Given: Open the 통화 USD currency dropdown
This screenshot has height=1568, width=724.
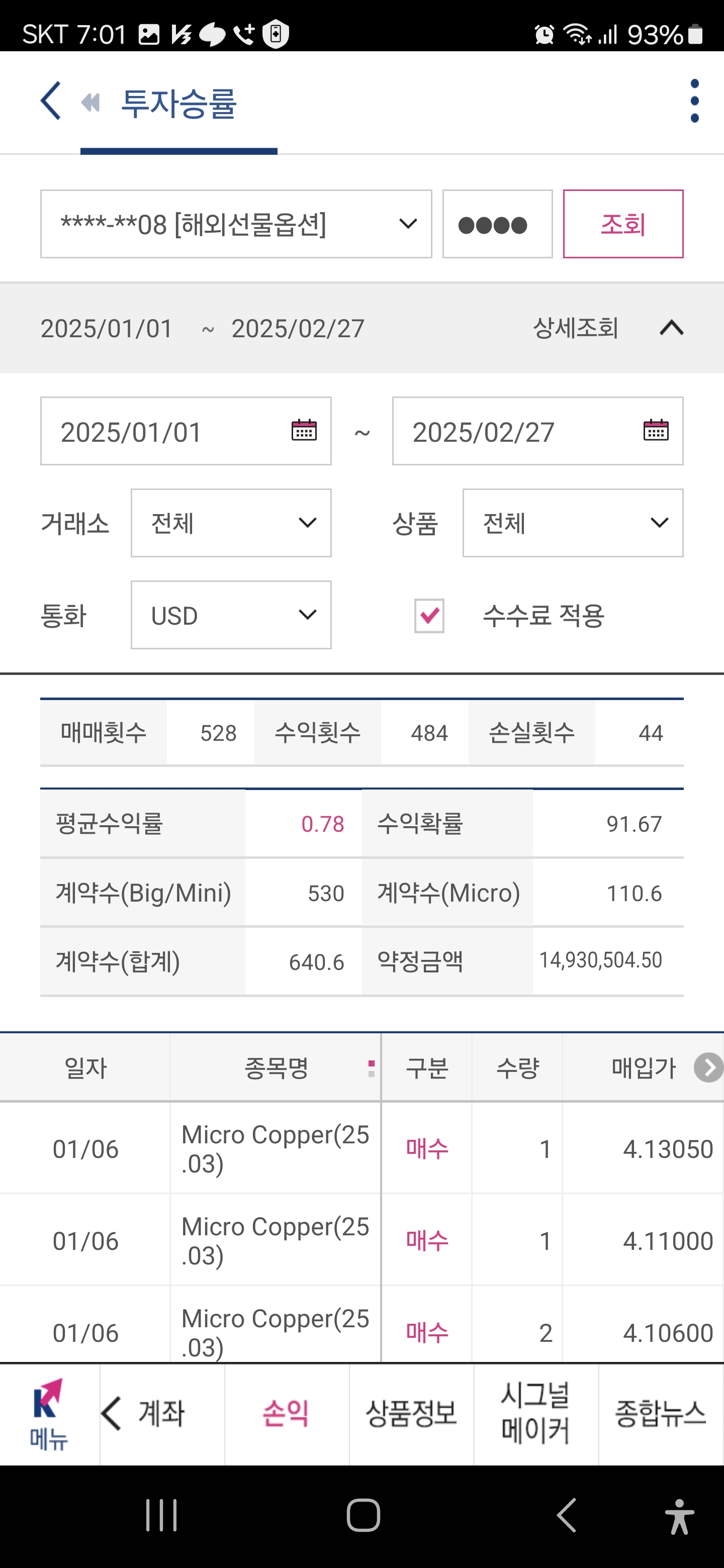Looking at the screenshot, I should coord(231,615).
